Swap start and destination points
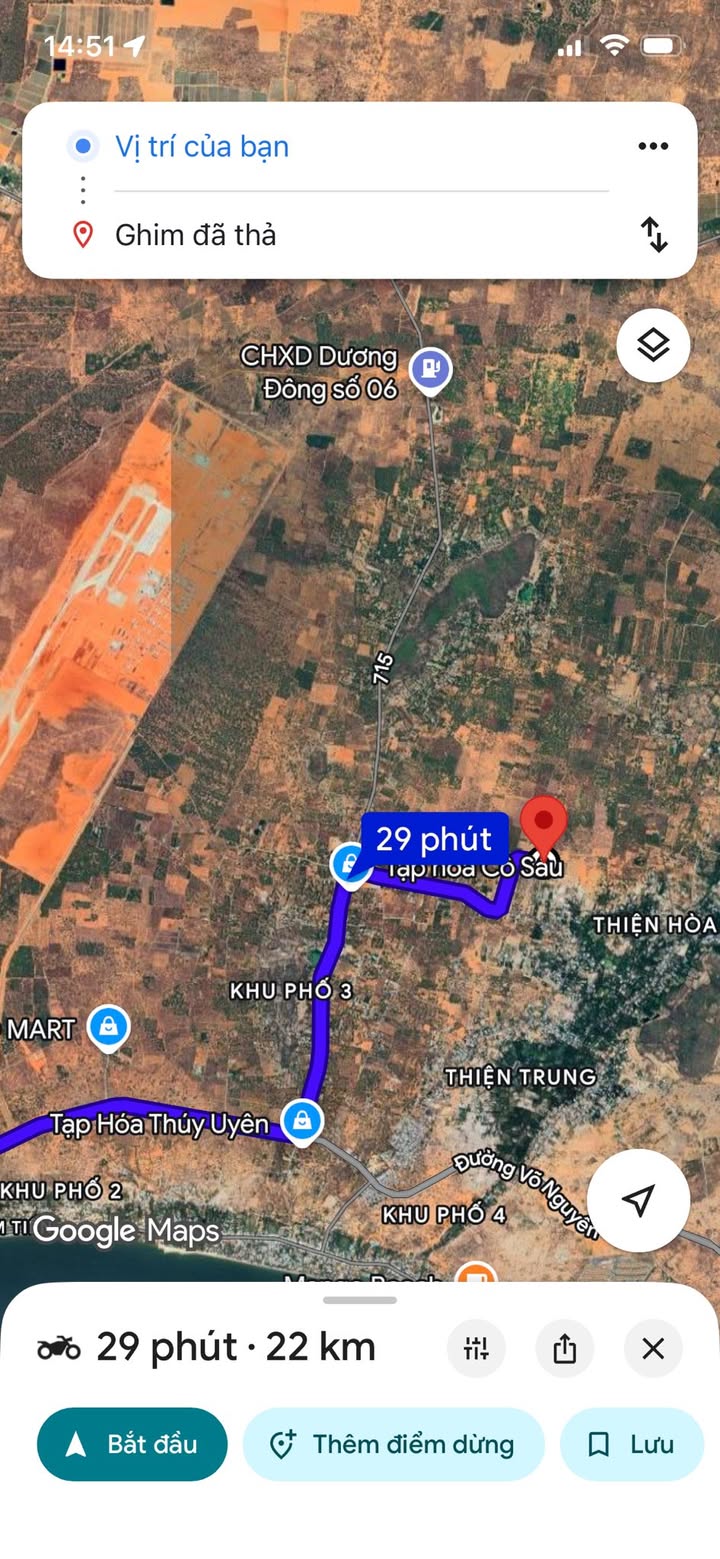Viewport: 720px width, 1559px height. 653,235
